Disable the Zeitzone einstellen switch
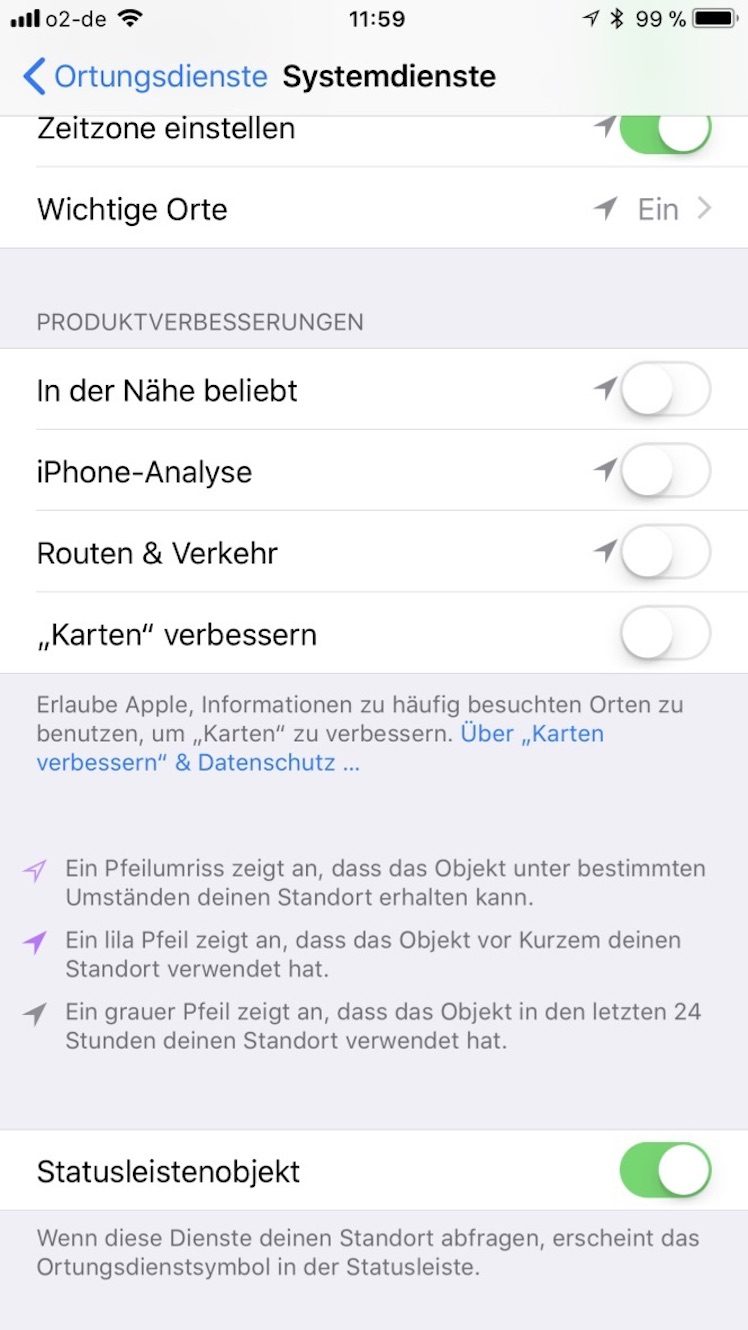This screenshot has width=748, height=1330. 665,130
